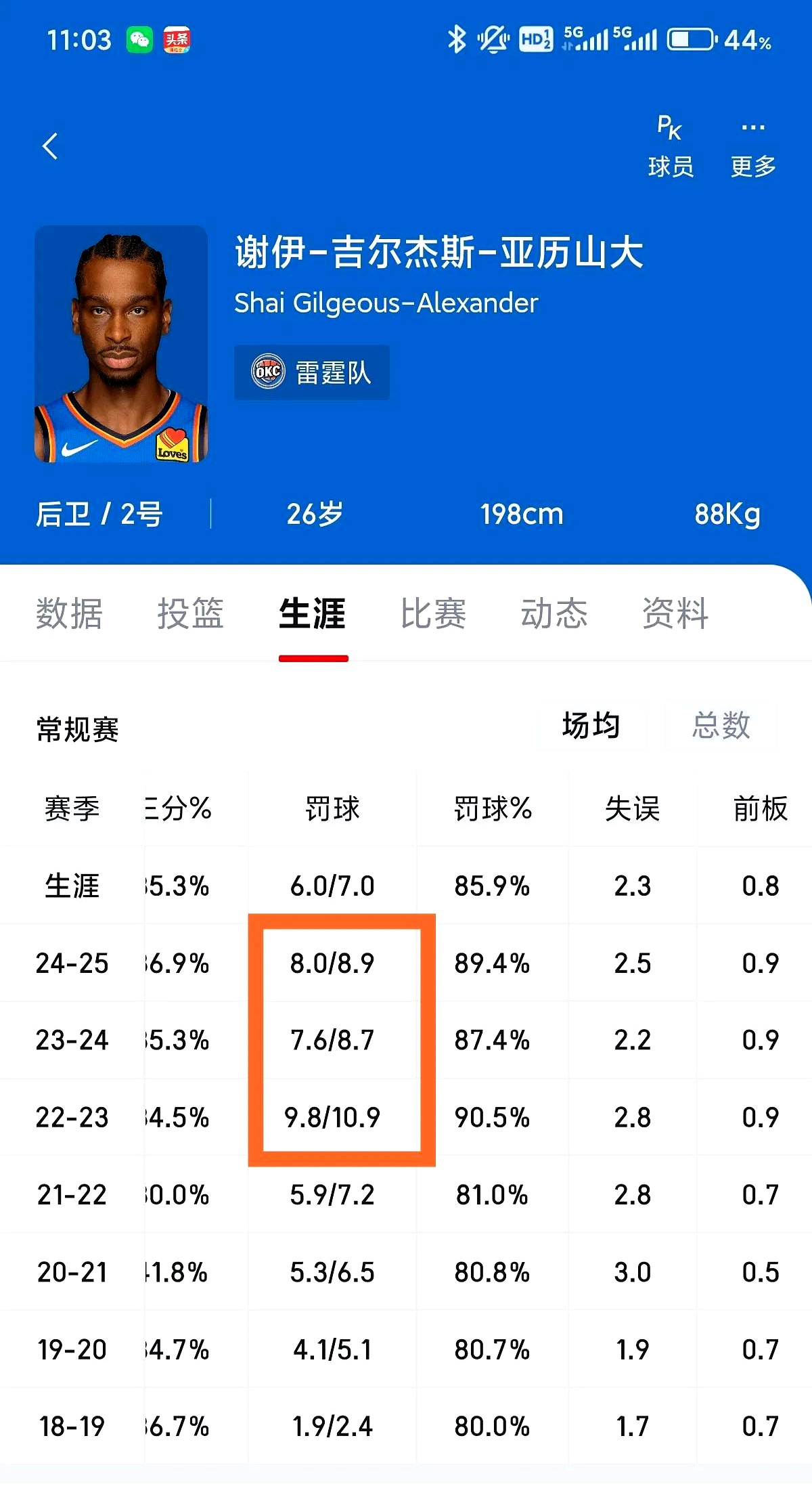
Task: Switch to the 资料 tab
Action: tap(675, 613)
